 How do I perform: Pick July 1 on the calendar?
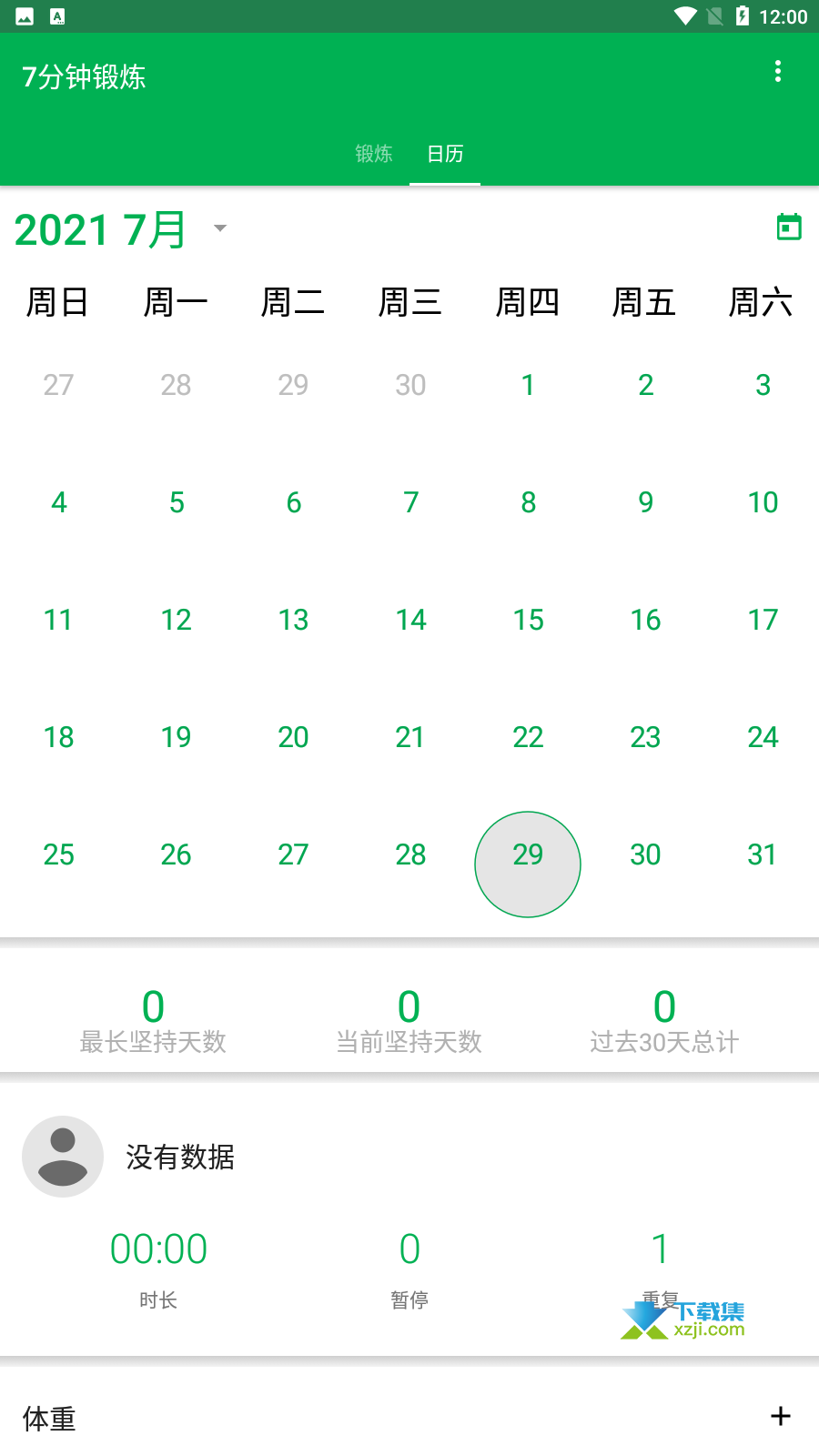pyautogui.click(x=528, y=385)
